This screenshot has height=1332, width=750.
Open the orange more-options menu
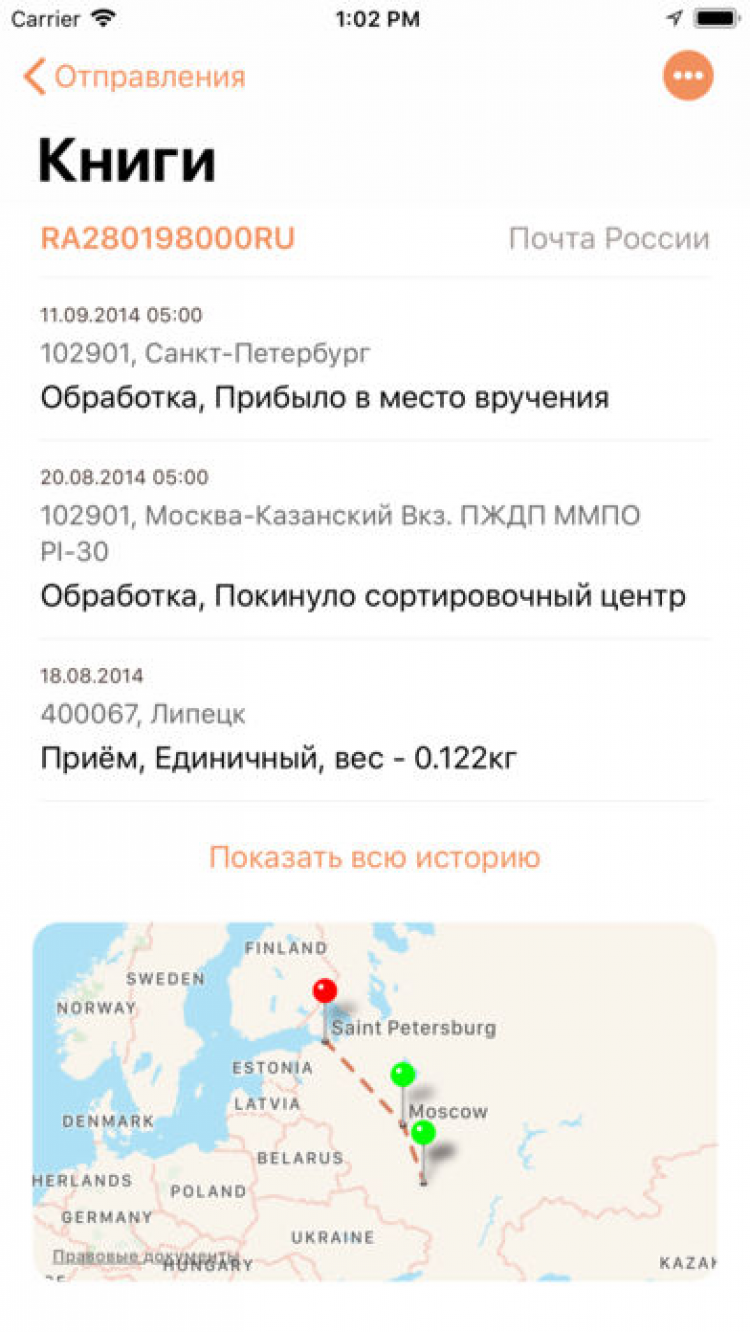point(688,76)
